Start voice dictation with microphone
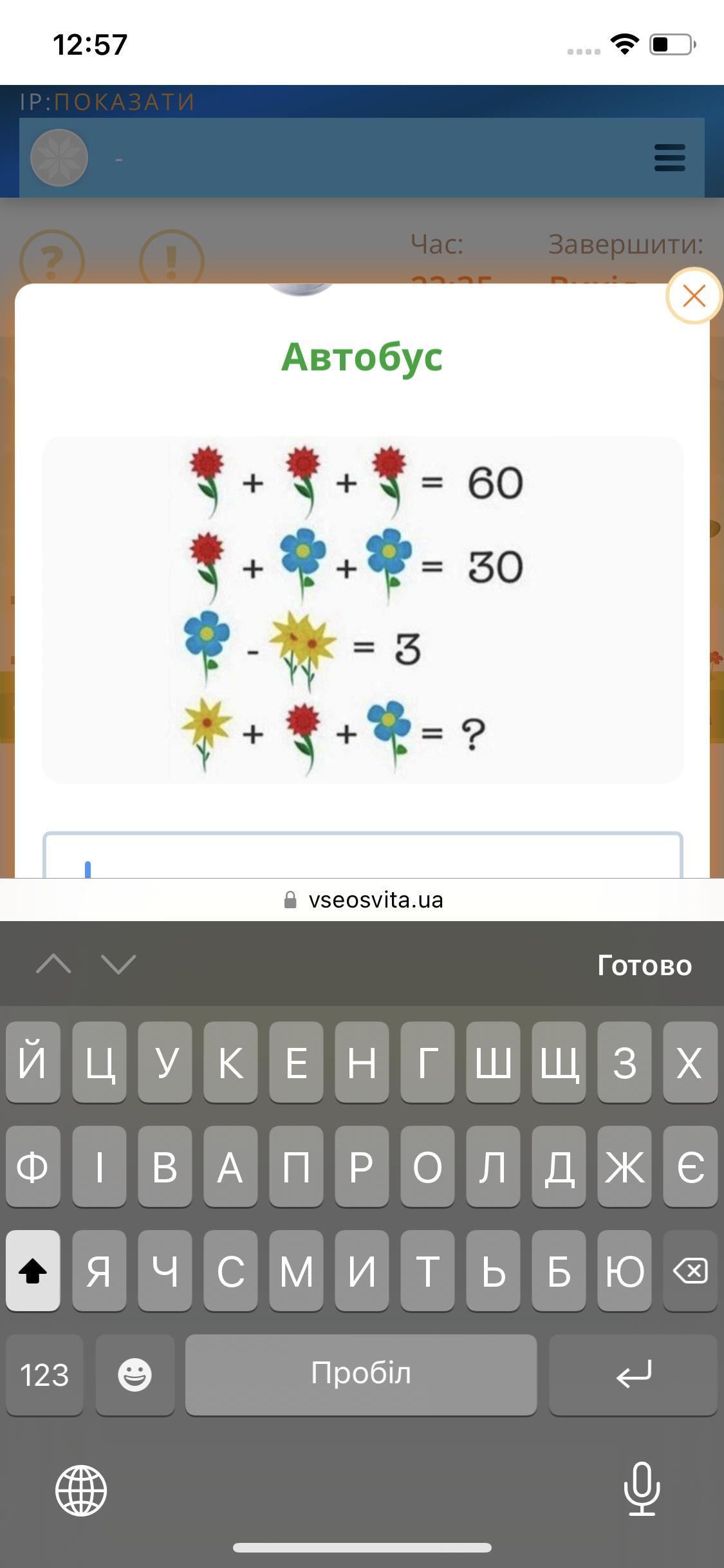This screenshot has height=1568, width=724. point(642,1489)
